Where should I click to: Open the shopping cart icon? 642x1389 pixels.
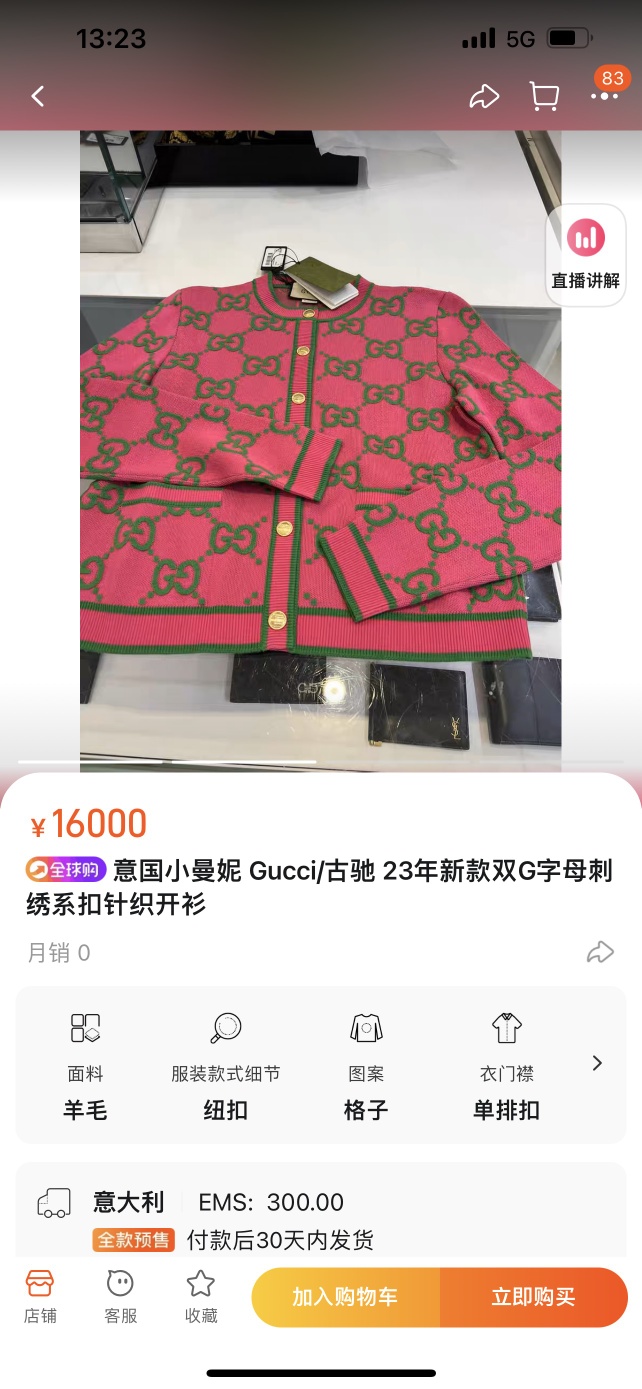[544, 96]
